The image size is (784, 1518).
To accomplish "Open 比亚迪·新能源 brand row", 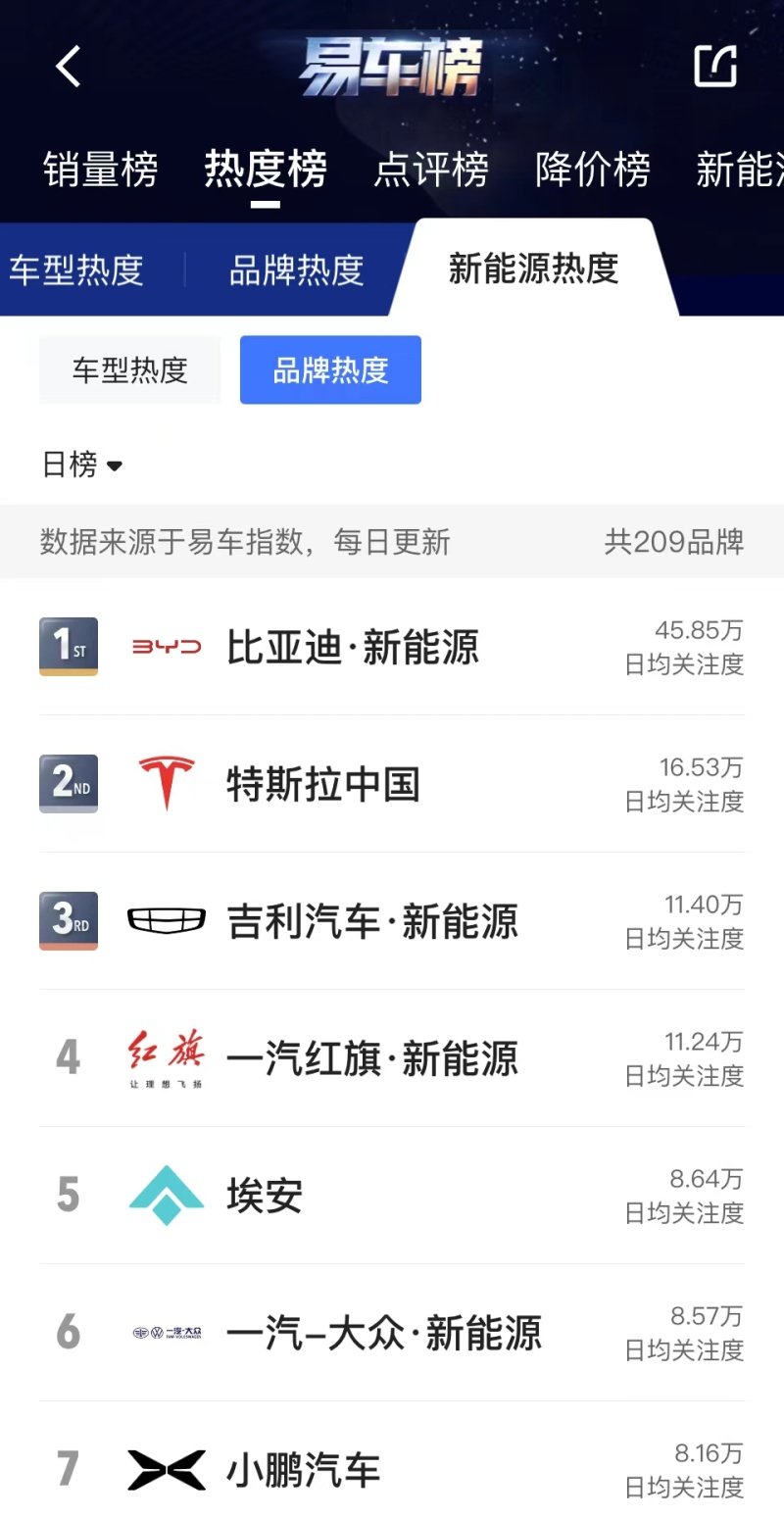I will point(392,647).
